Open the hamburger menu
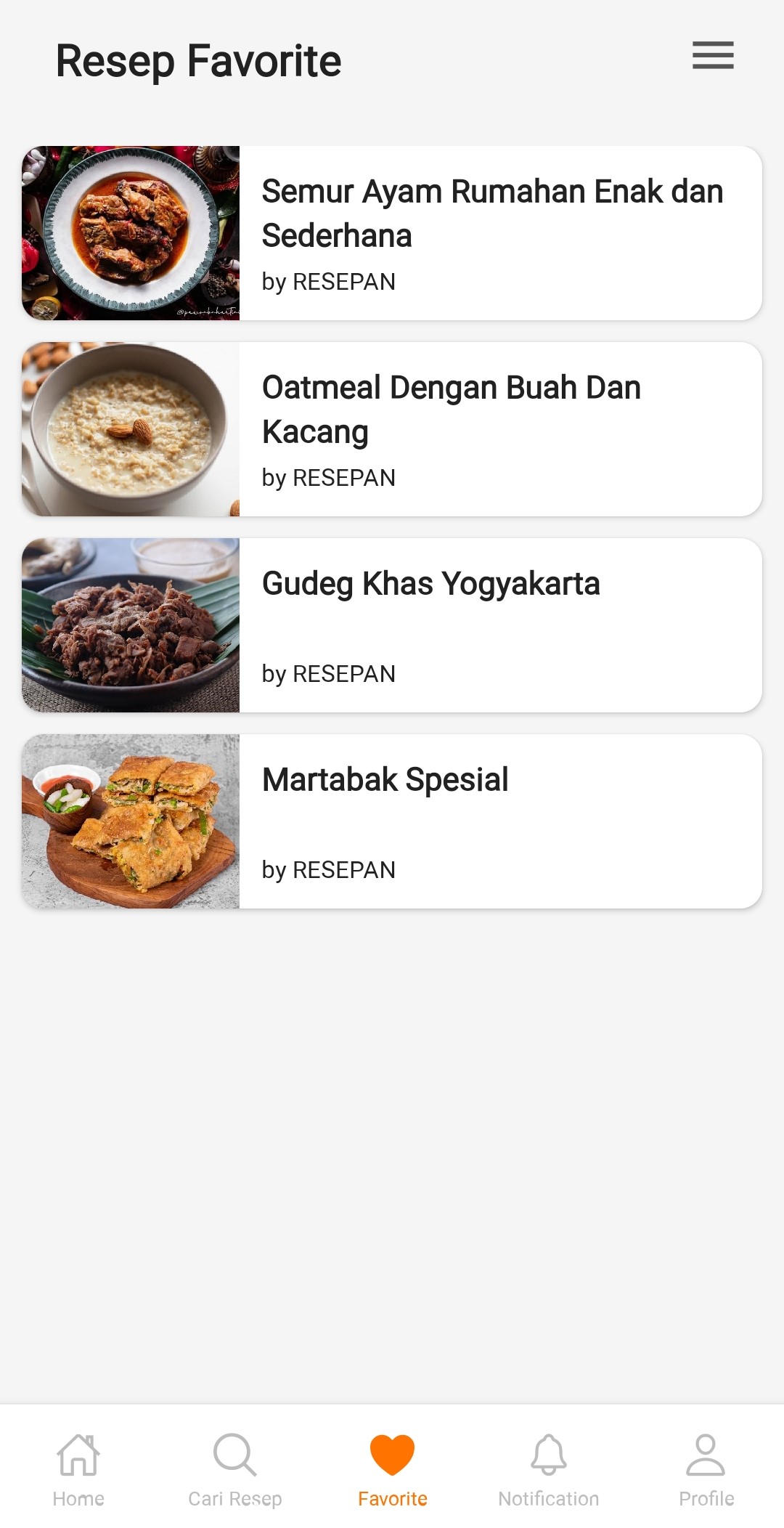This screenshot has height=1528, width=784. pyautogui.click(x=713, y=55)
